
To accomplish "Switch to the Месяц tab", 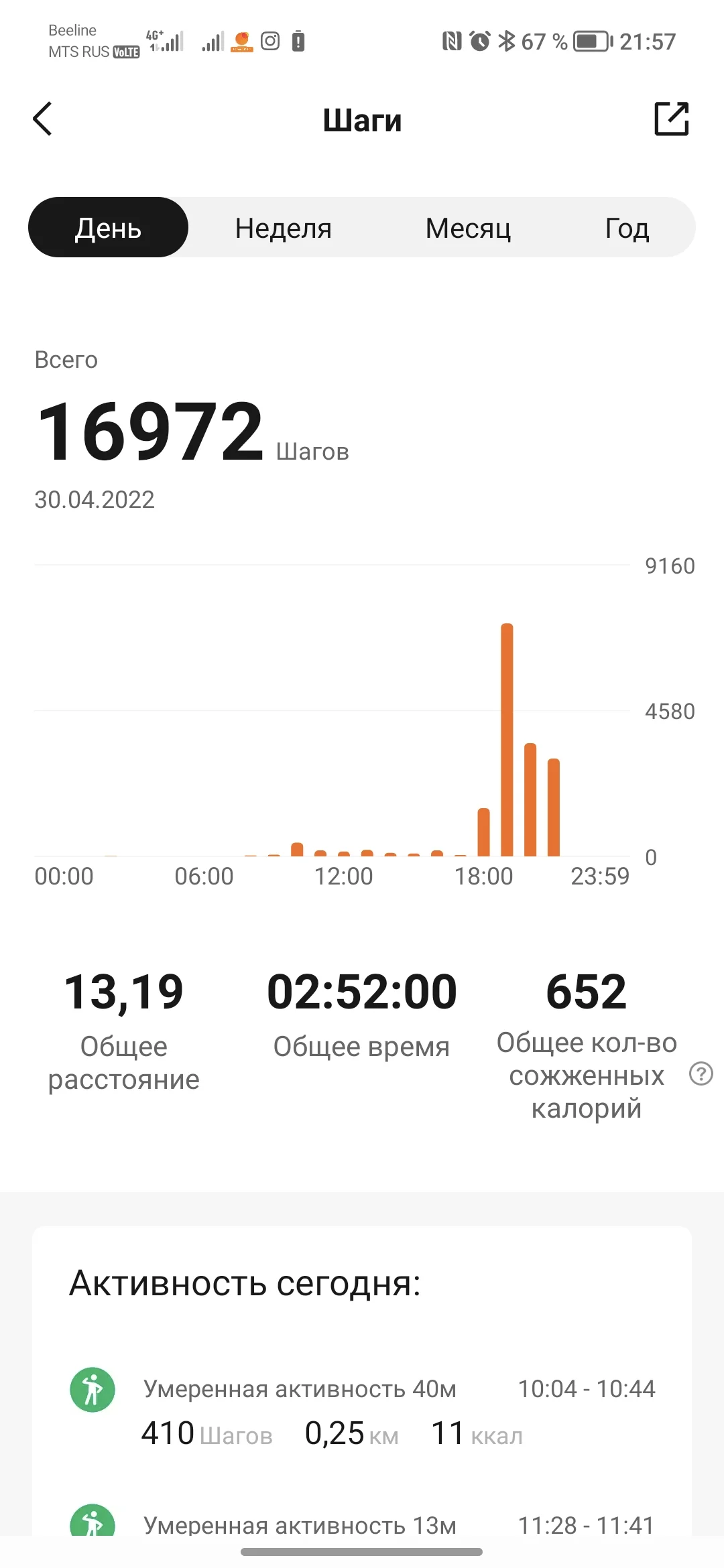I will coord(468,227).
